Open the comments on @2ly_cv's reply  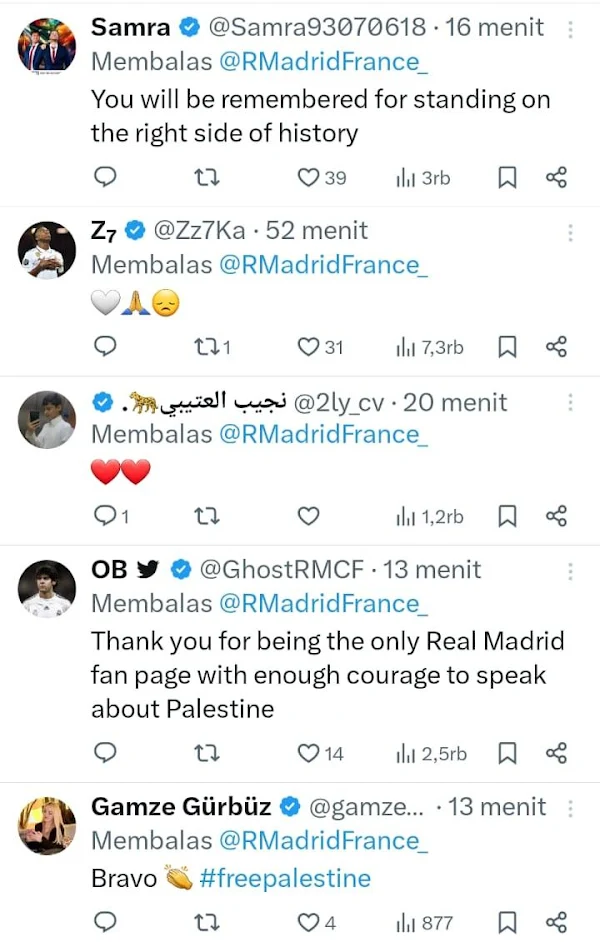pyautogui.click(x=105, y=516)
